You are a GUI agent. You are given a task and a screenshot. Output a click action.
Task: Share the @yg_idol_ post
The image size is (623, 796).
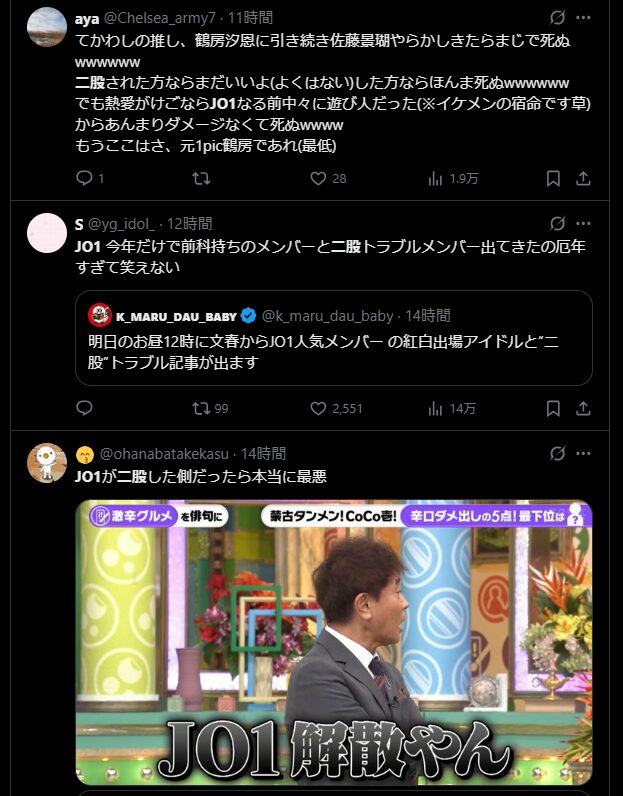(584, 408)
